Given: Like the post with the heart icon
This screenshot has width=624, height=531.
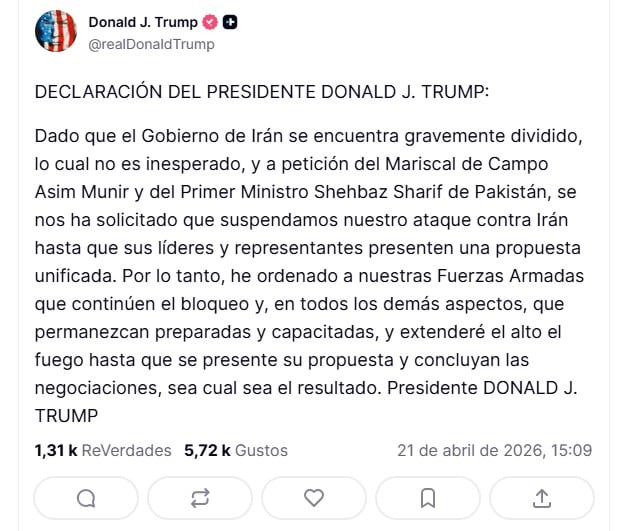Looking at the screenshot, I should [x=313, y=497].
